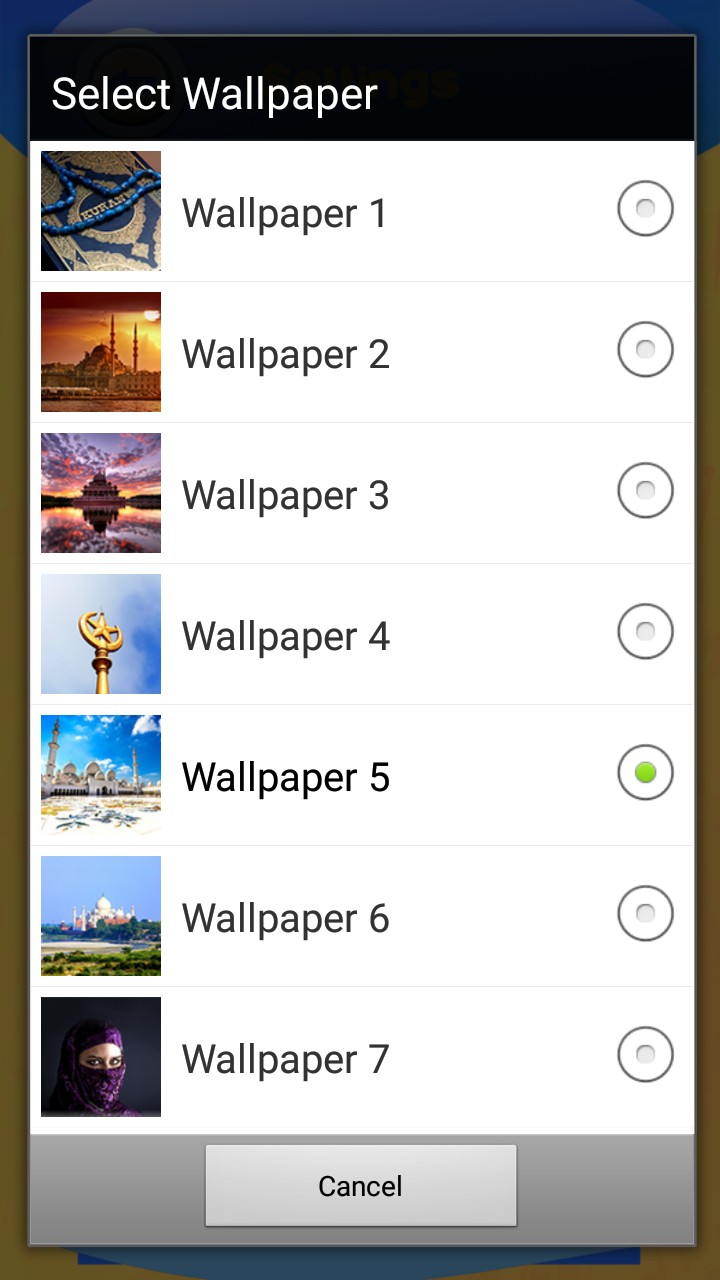Screen dimensions: 720x1280
Task: Open the pink mosque reflection thumbnail preview
Action: pos(100,493)
